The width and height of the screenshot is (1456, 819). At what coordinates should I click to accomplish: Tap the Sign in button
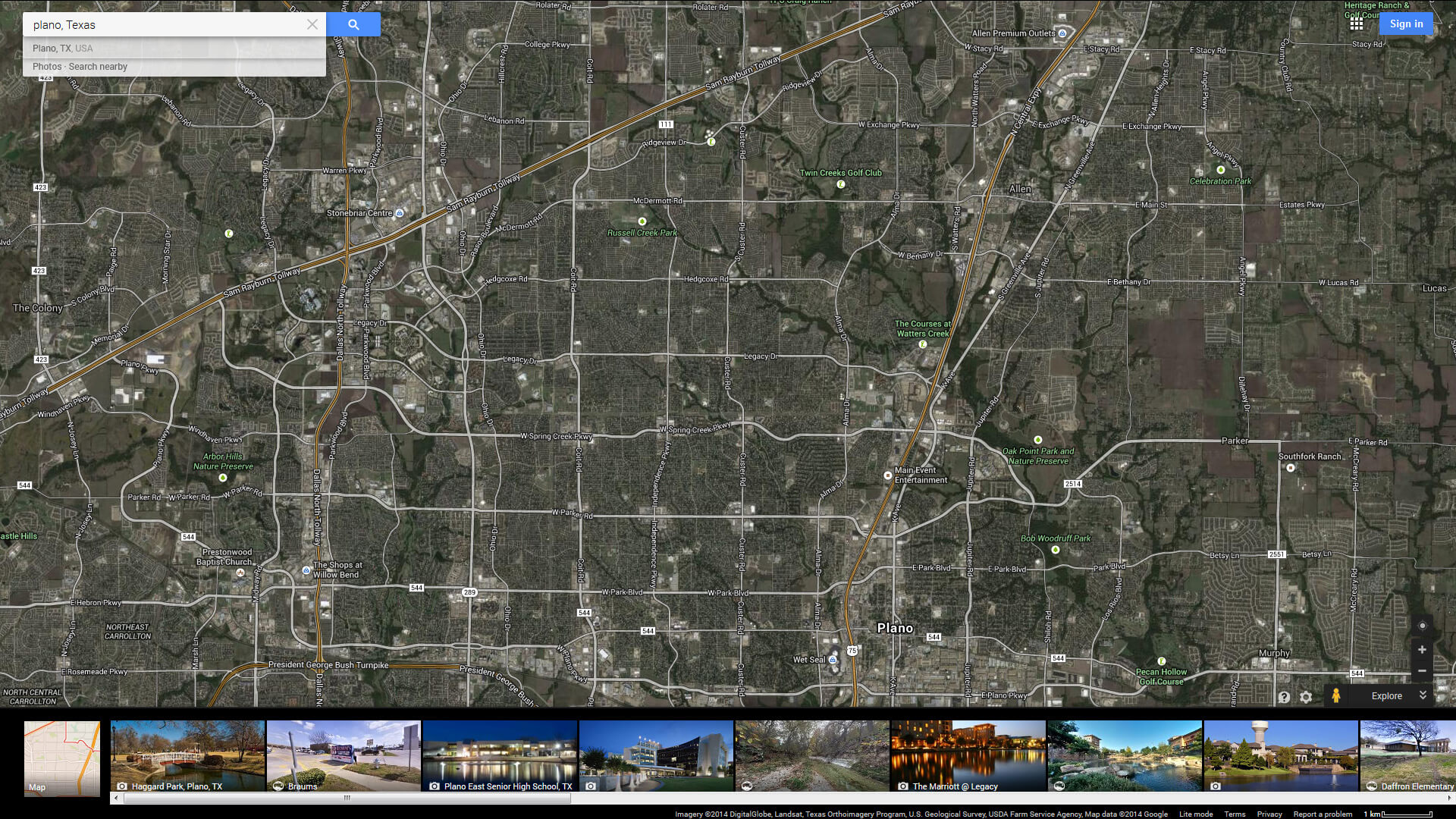point(1406,24)
